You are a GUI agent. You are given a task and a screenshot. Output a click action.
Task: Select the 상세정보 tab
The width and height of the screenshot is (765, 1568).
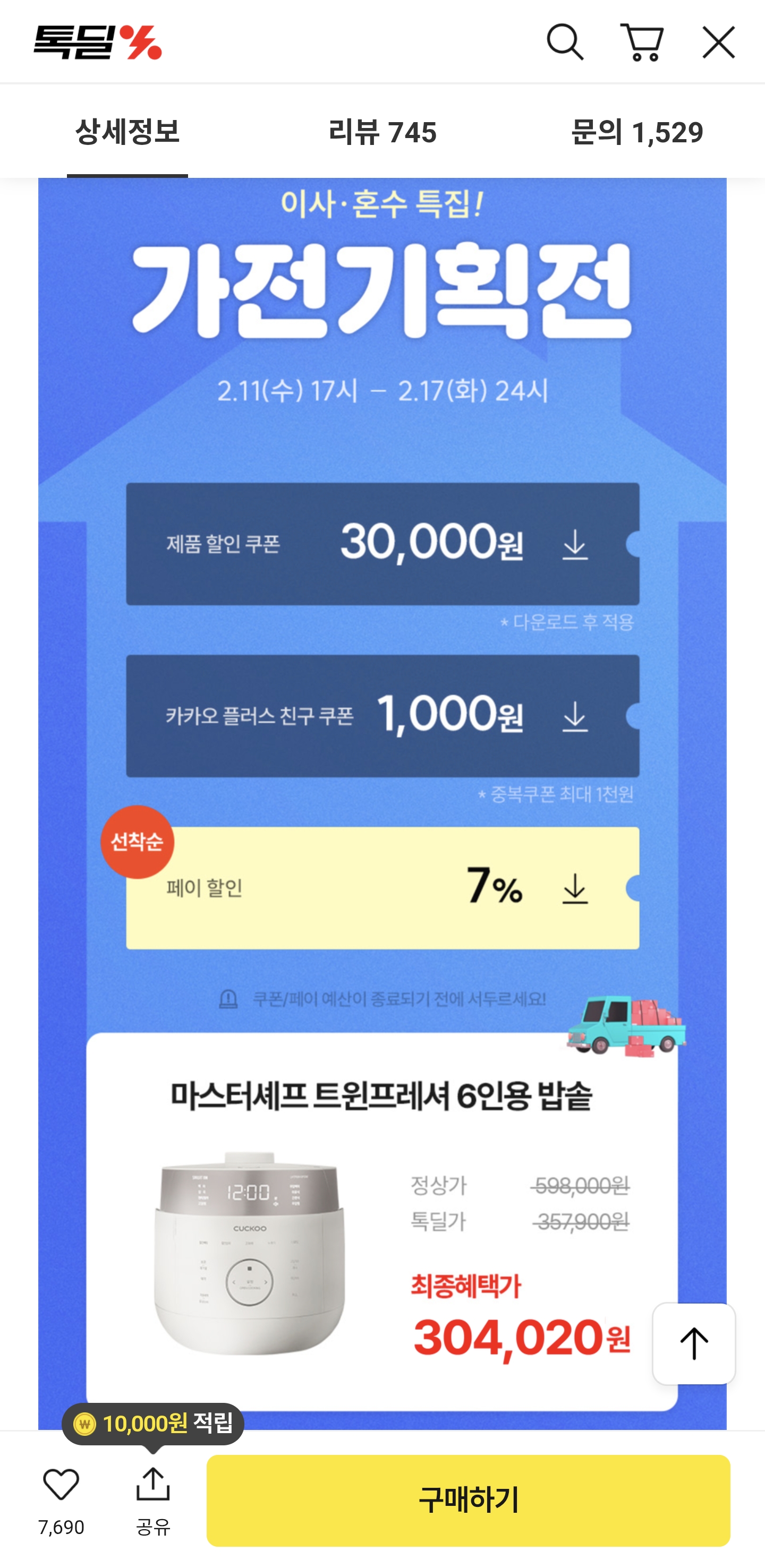pyautogui.click(x=127, y=132)
